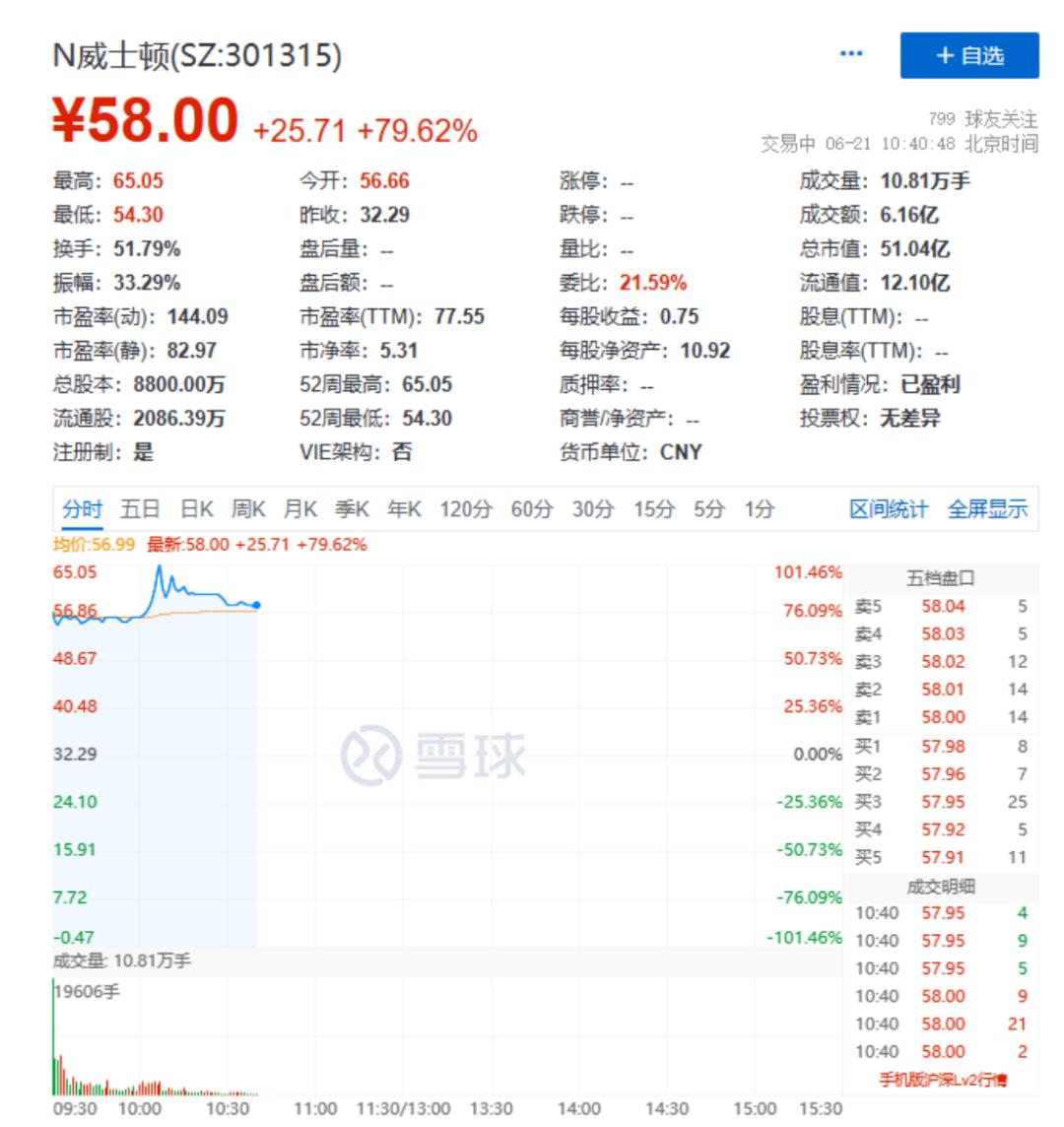Switch to the 60分 chart

coord(532,509)
